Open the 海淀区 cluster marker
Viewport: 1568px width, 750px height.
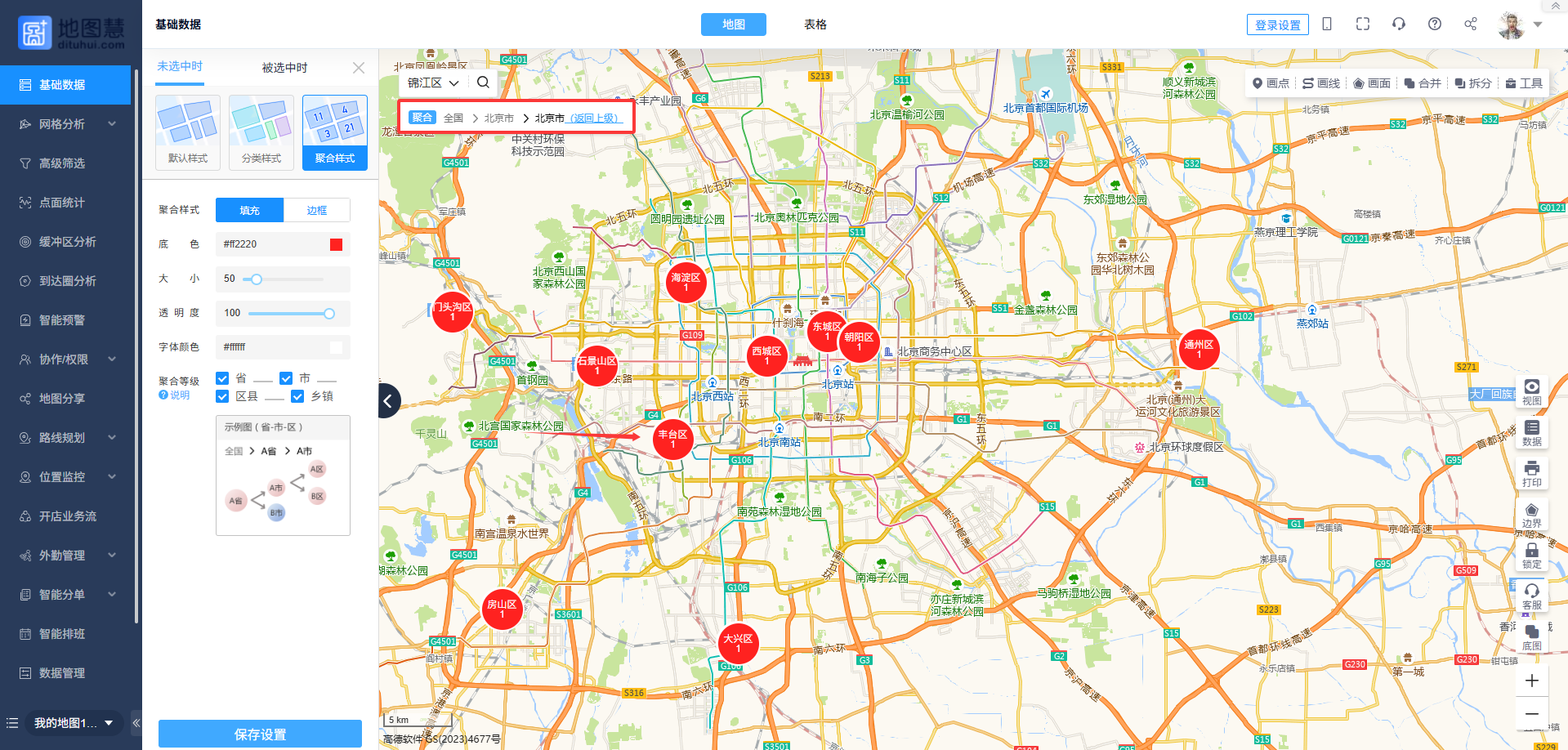(686, 282)
